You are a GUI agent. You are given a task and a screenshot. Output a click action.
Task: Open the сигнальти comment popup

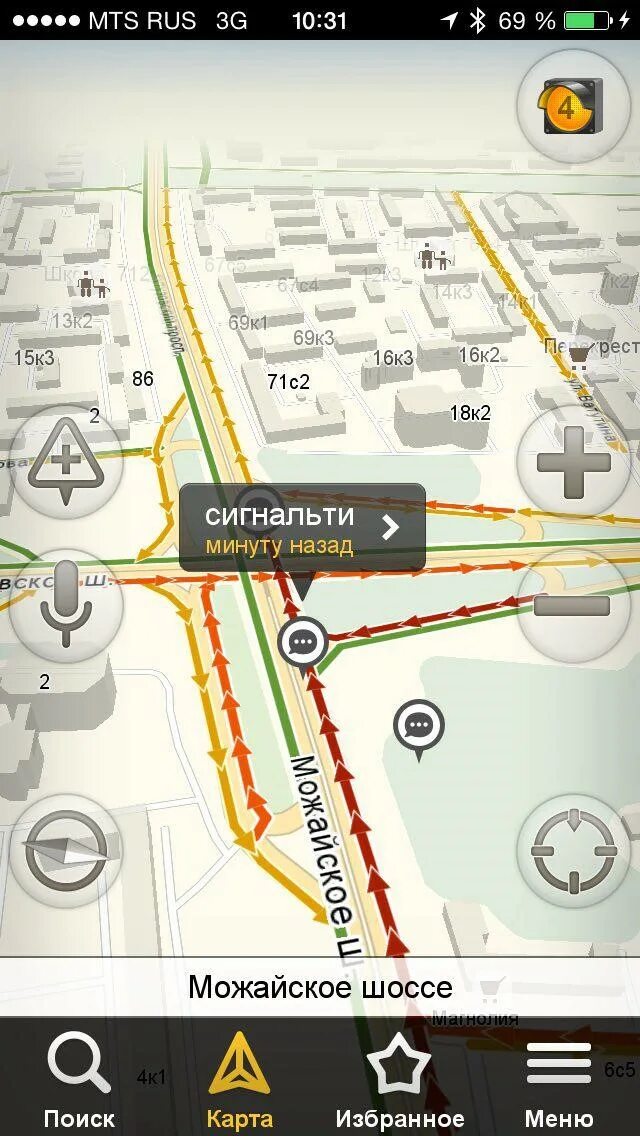pyautogui.click(x=302, y=527)
